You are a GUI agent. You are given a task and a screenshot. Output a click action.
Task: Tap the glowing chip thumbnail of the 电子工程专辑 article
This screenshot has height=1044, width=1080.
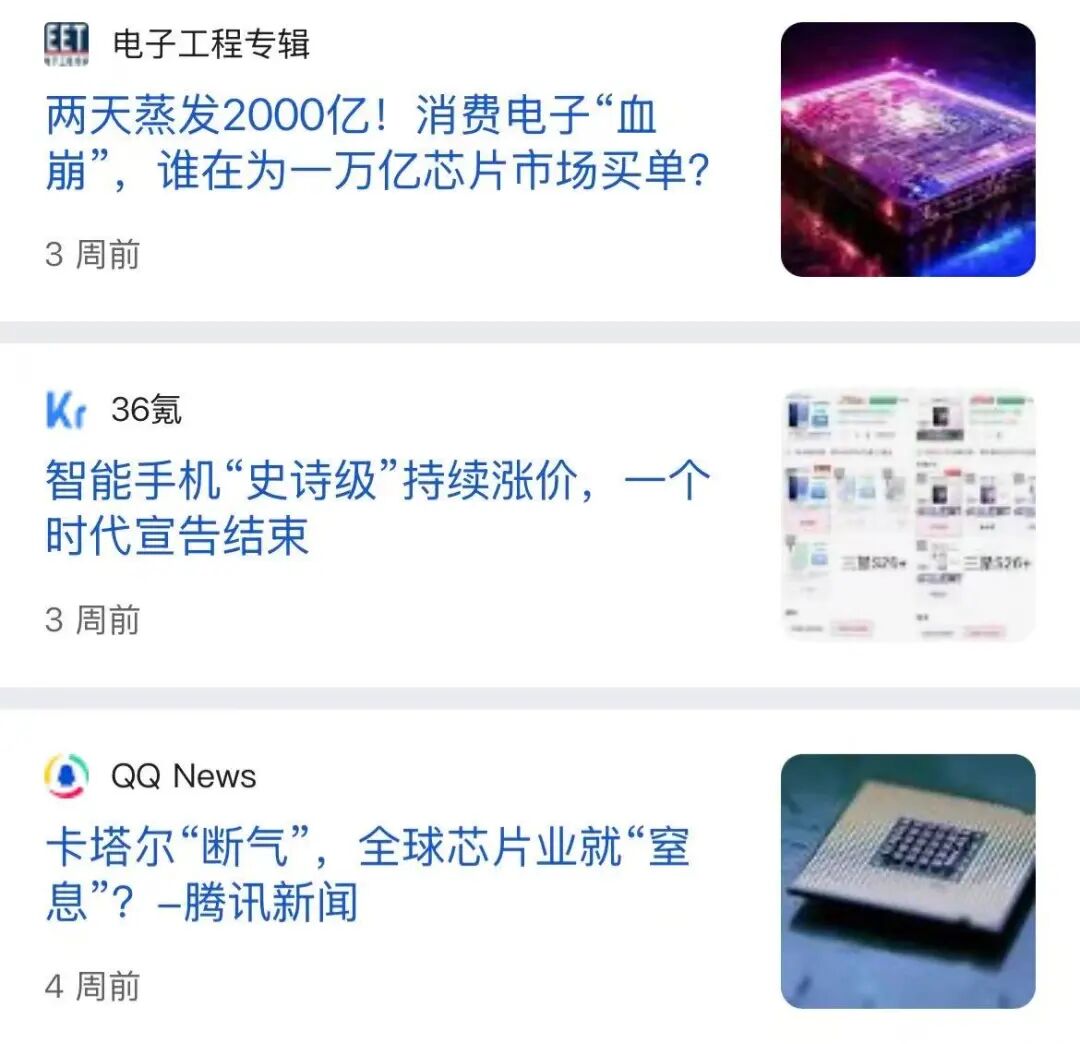pos(907,150)
